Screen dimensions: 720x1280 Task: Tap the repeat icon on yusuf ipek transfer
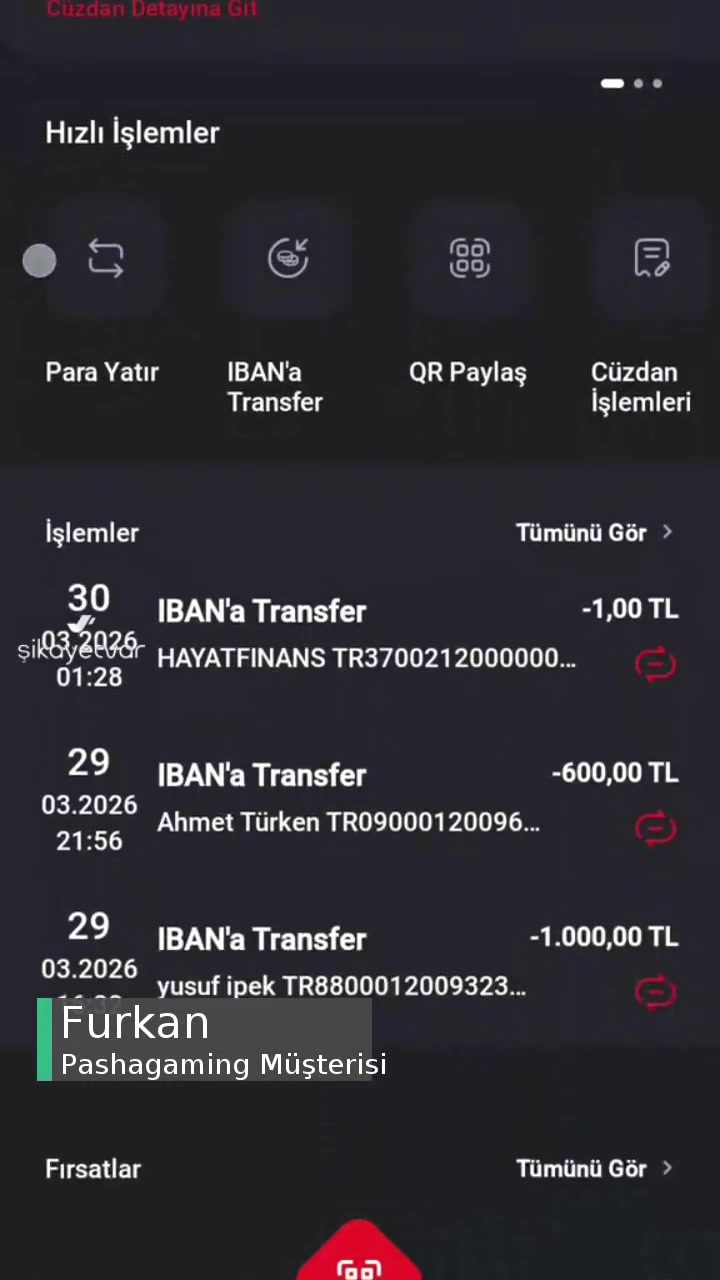coord(656,992)
